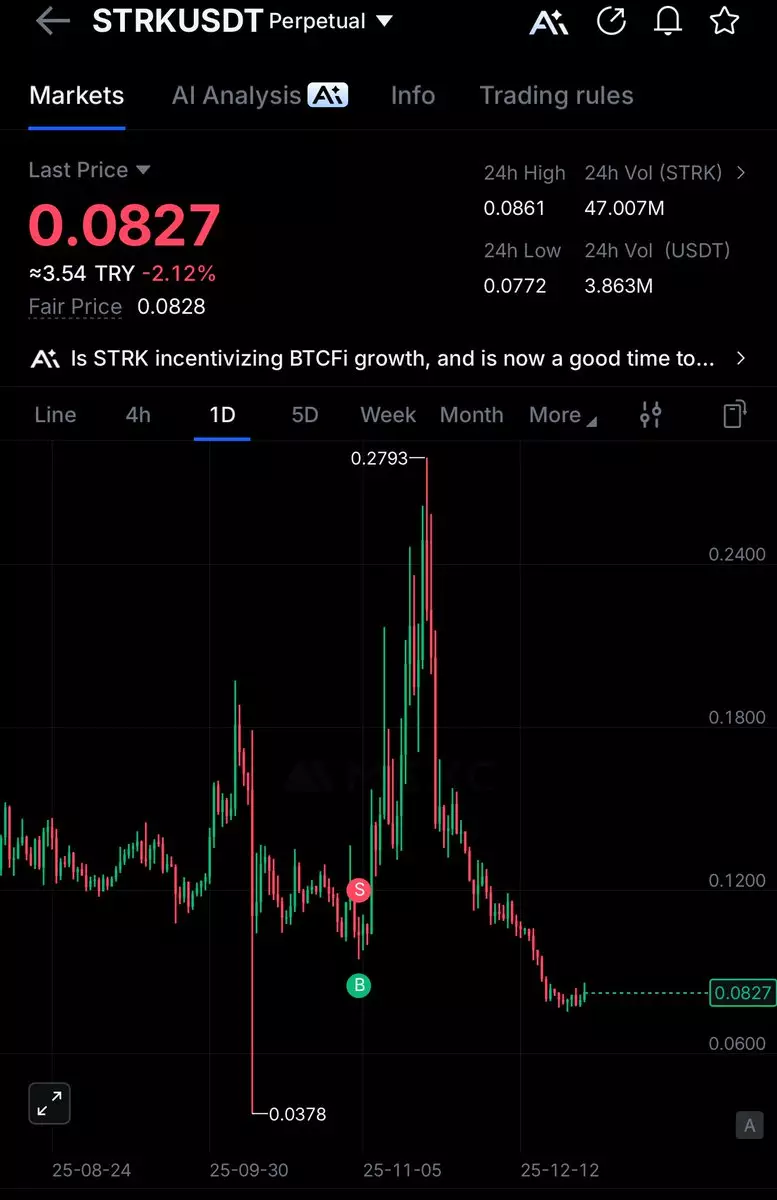Viewport: 777px width, 1200px height.
Task: Select the Line chart view
Action: (55, 415)
